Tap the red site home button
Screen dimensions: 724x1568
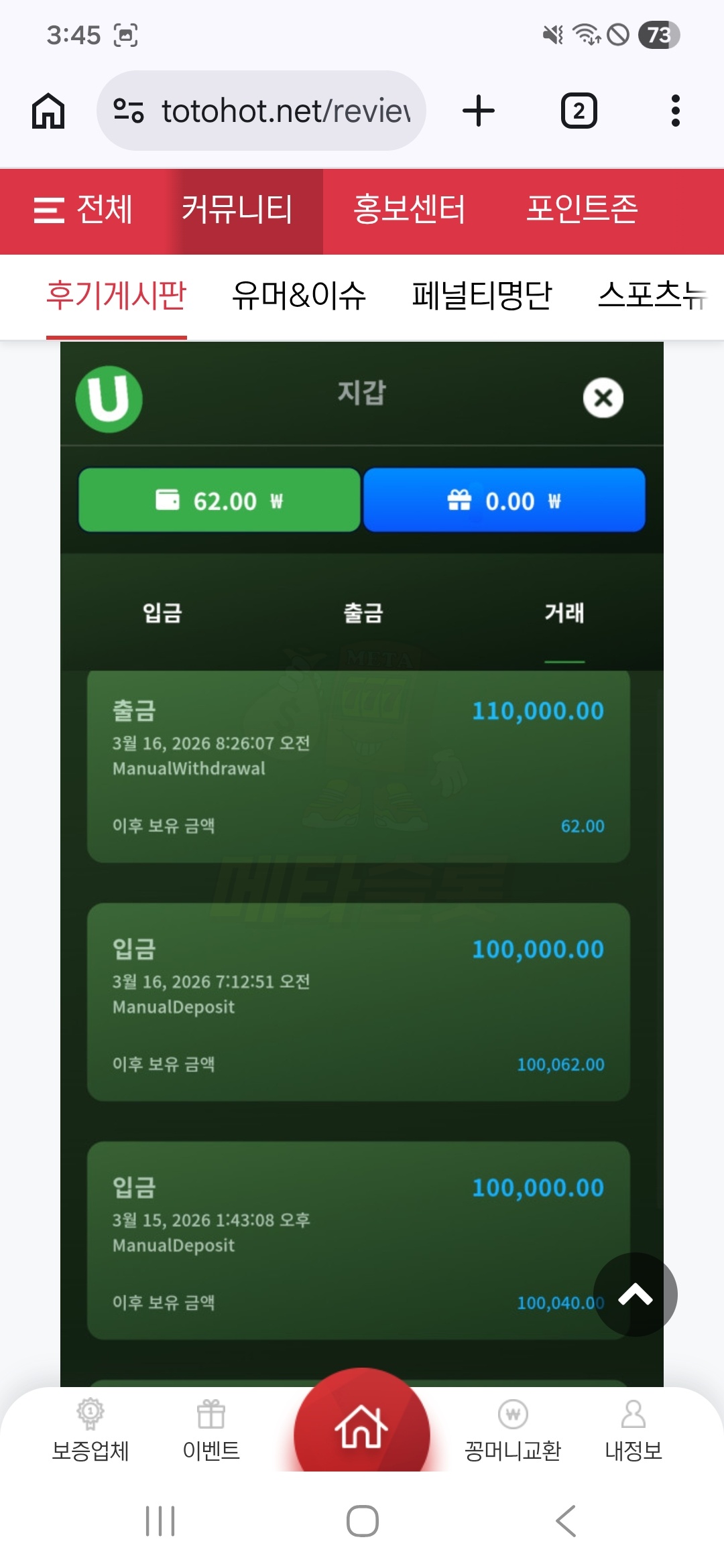(x=362, y=1426)
